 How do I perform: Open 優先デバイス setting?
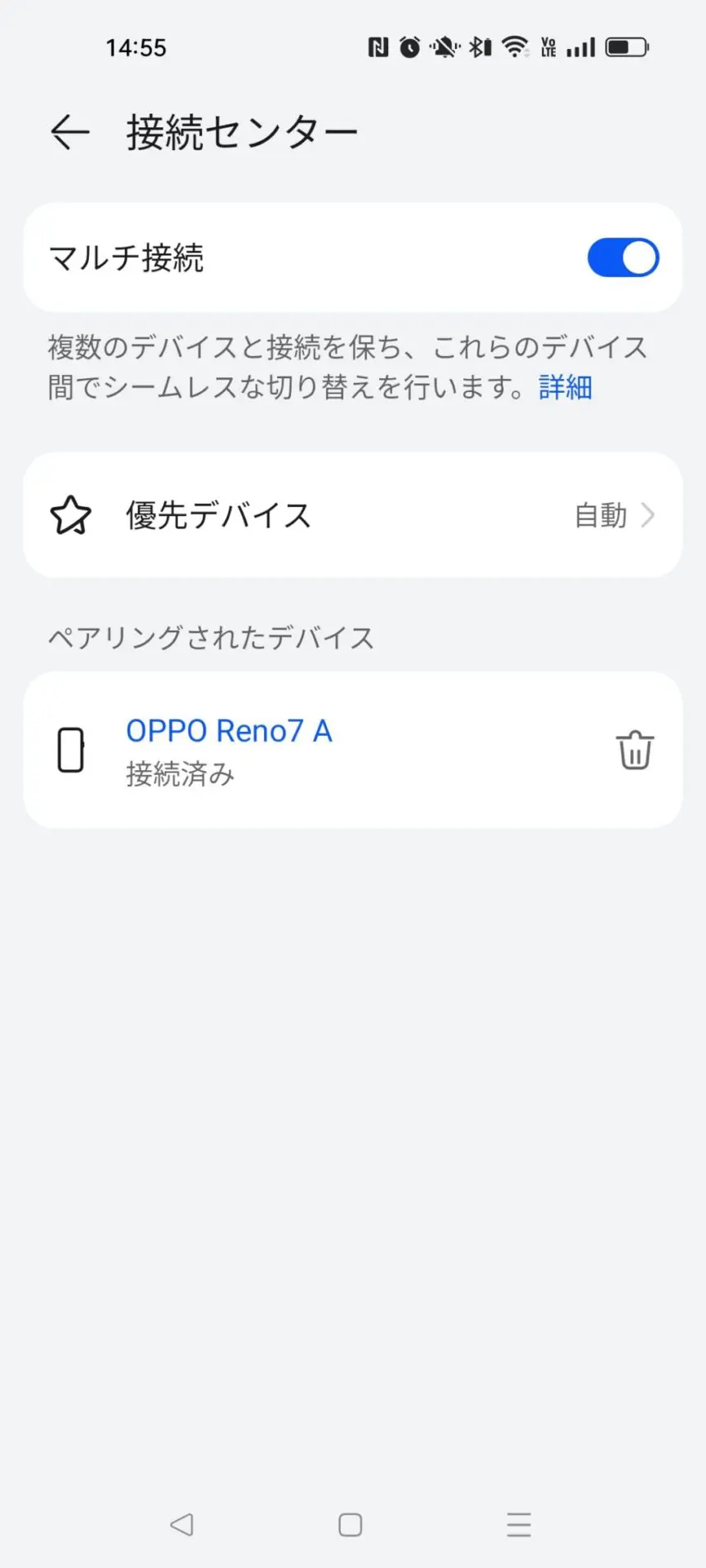pyautogui.click(x=353, y=515)
